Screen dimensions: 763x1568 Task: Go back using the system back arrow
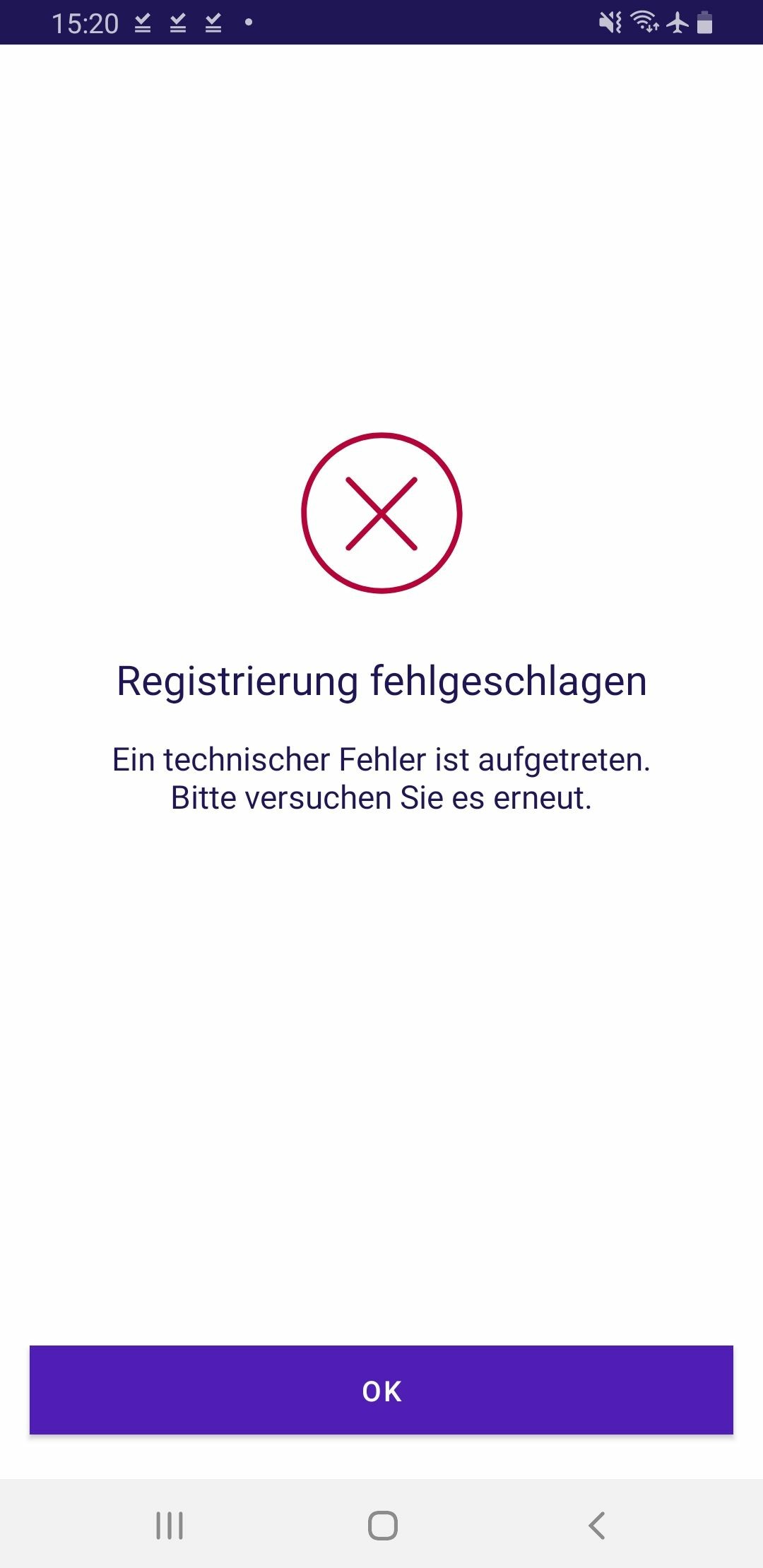coord(597,1526)
